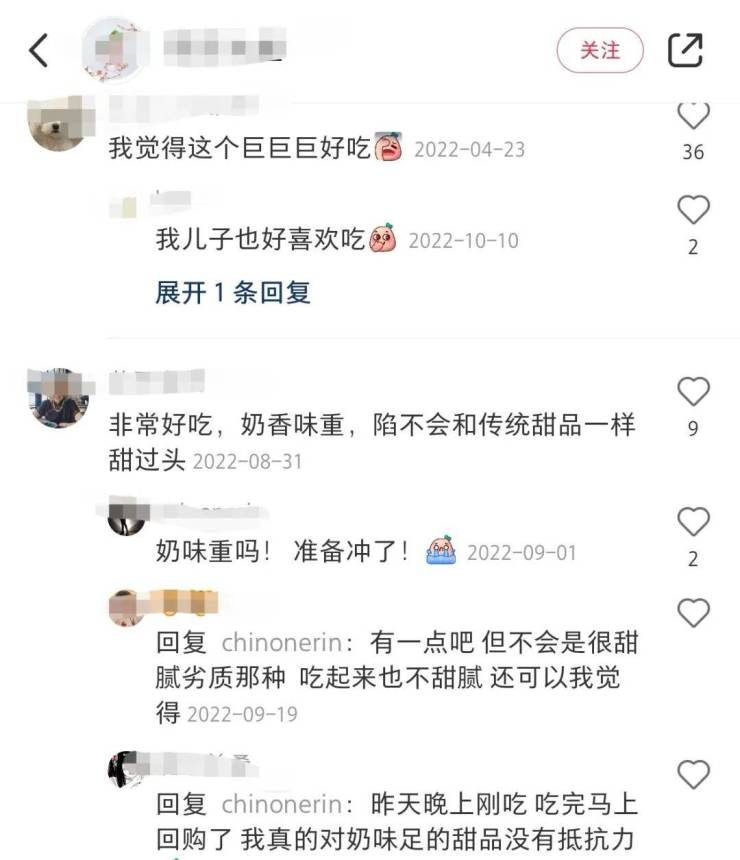Screen dimensions: 740x860
Task: Follow the author with 关注 button
Action: [x=600, y=50]
